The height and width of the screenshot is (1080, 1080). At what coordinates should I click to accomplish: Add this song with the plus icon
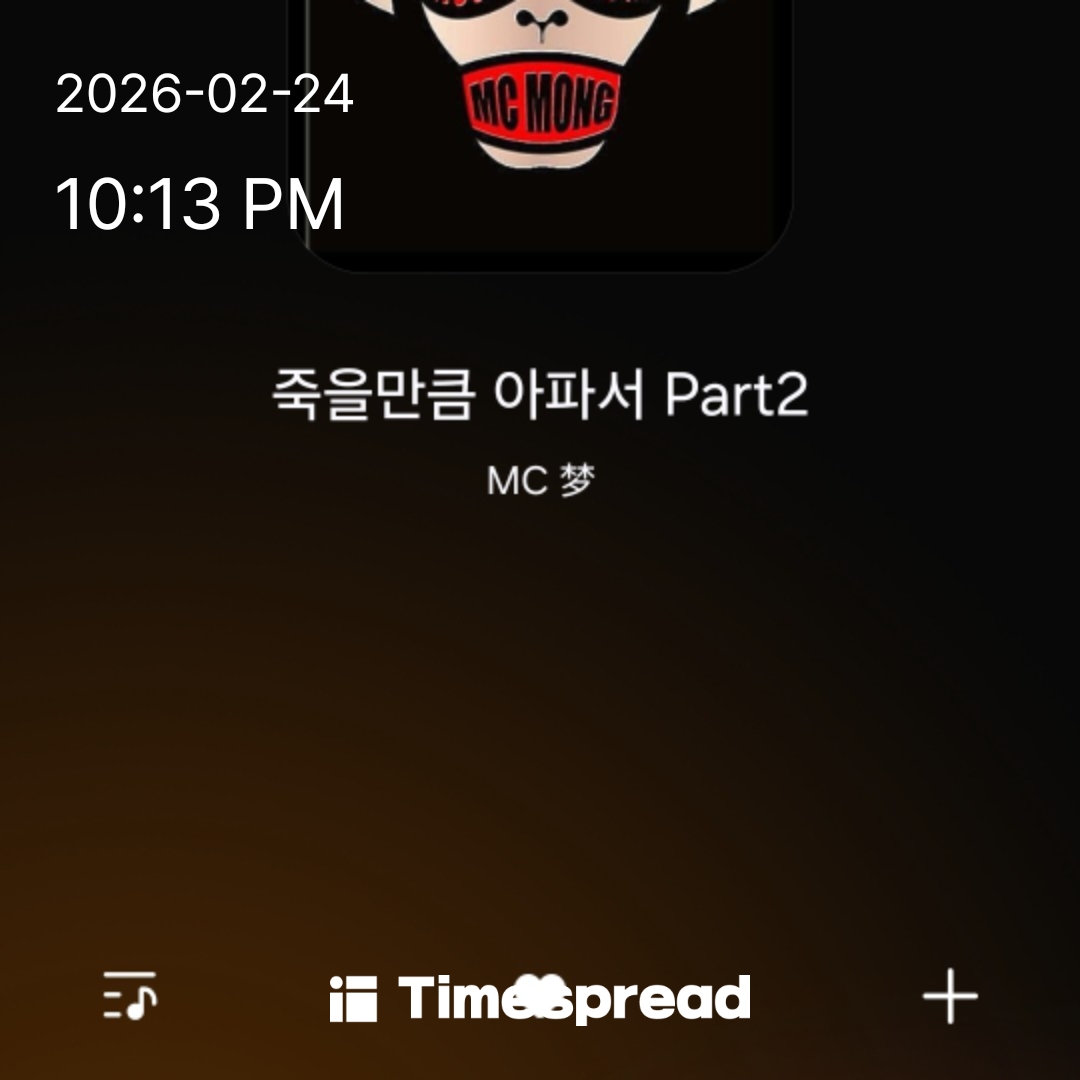[x=949, y=996]
